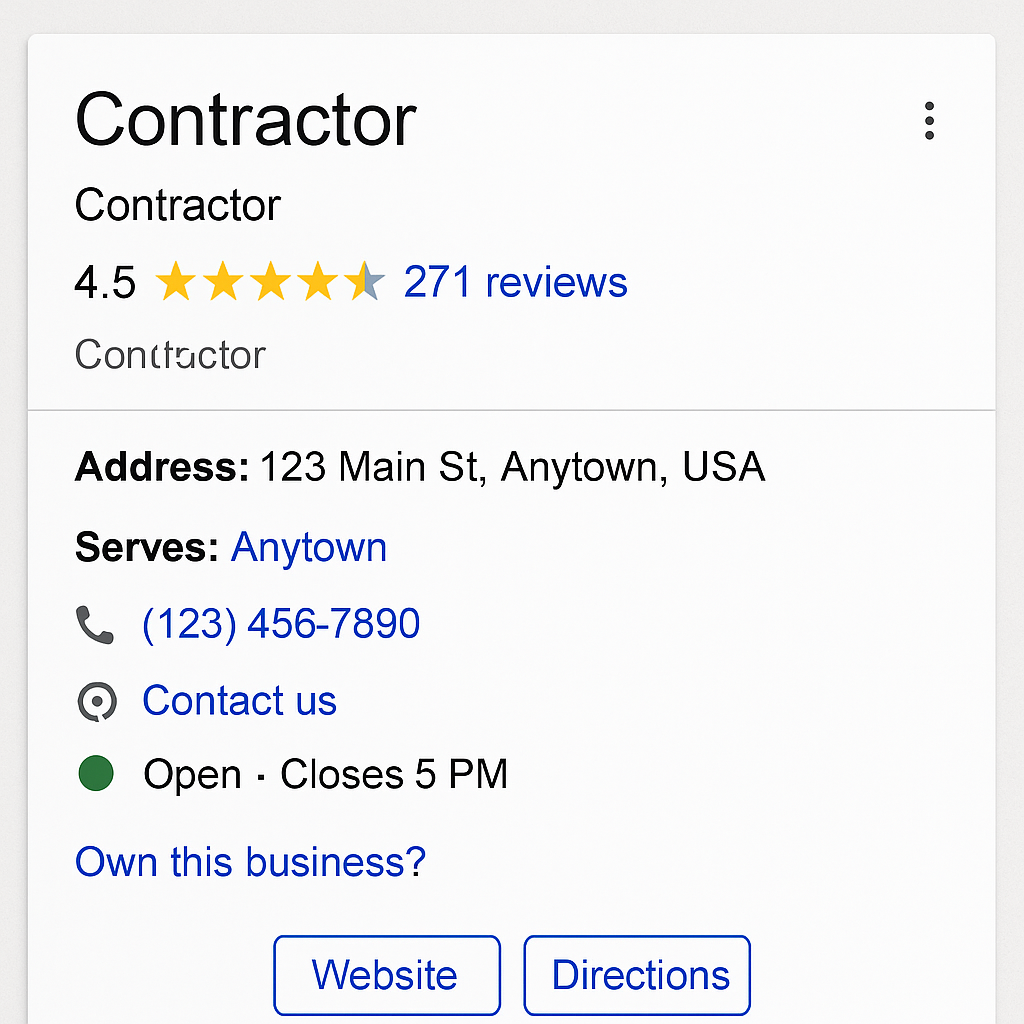
Task: Call the number (123) 456-7890
Action: 281,624
